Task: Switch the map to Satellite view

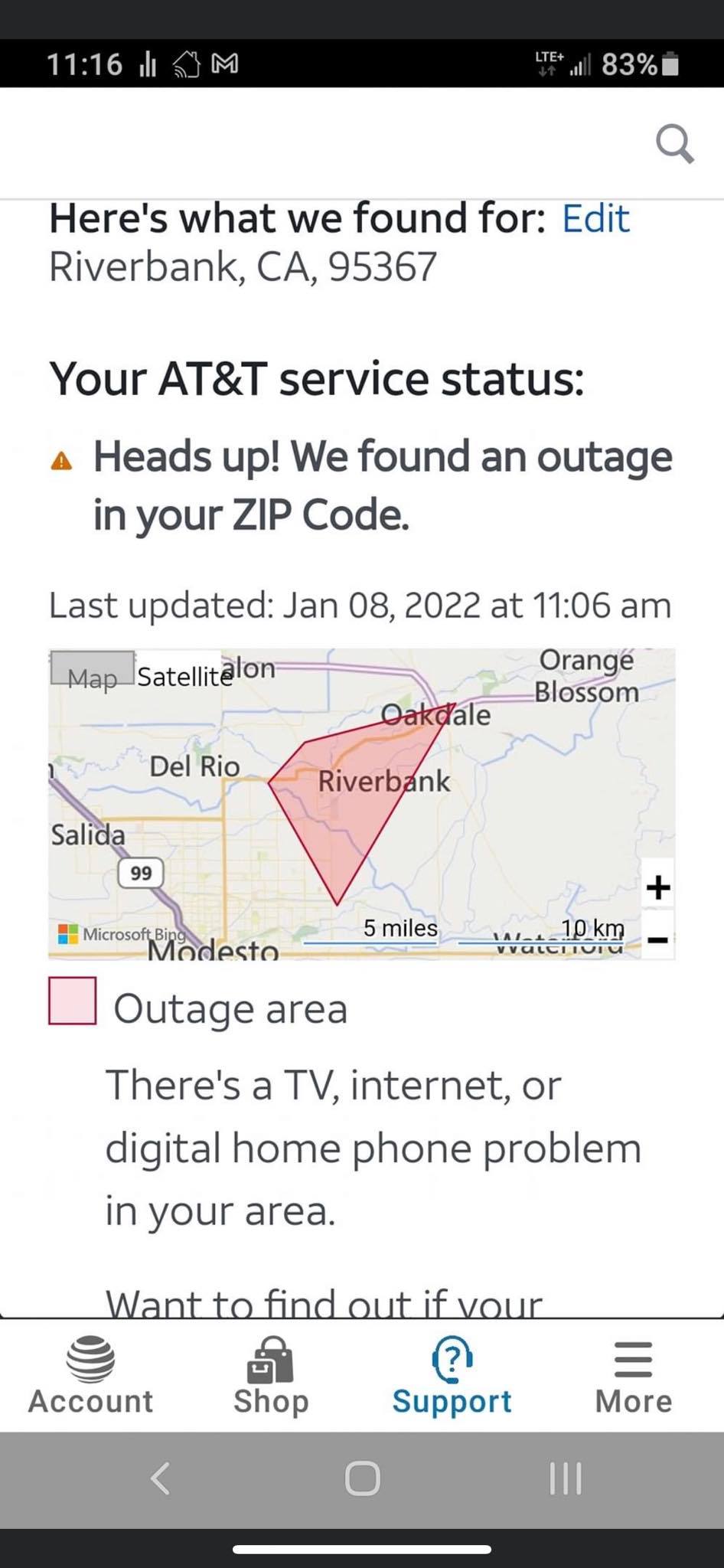Action: [x=181, y=675]
